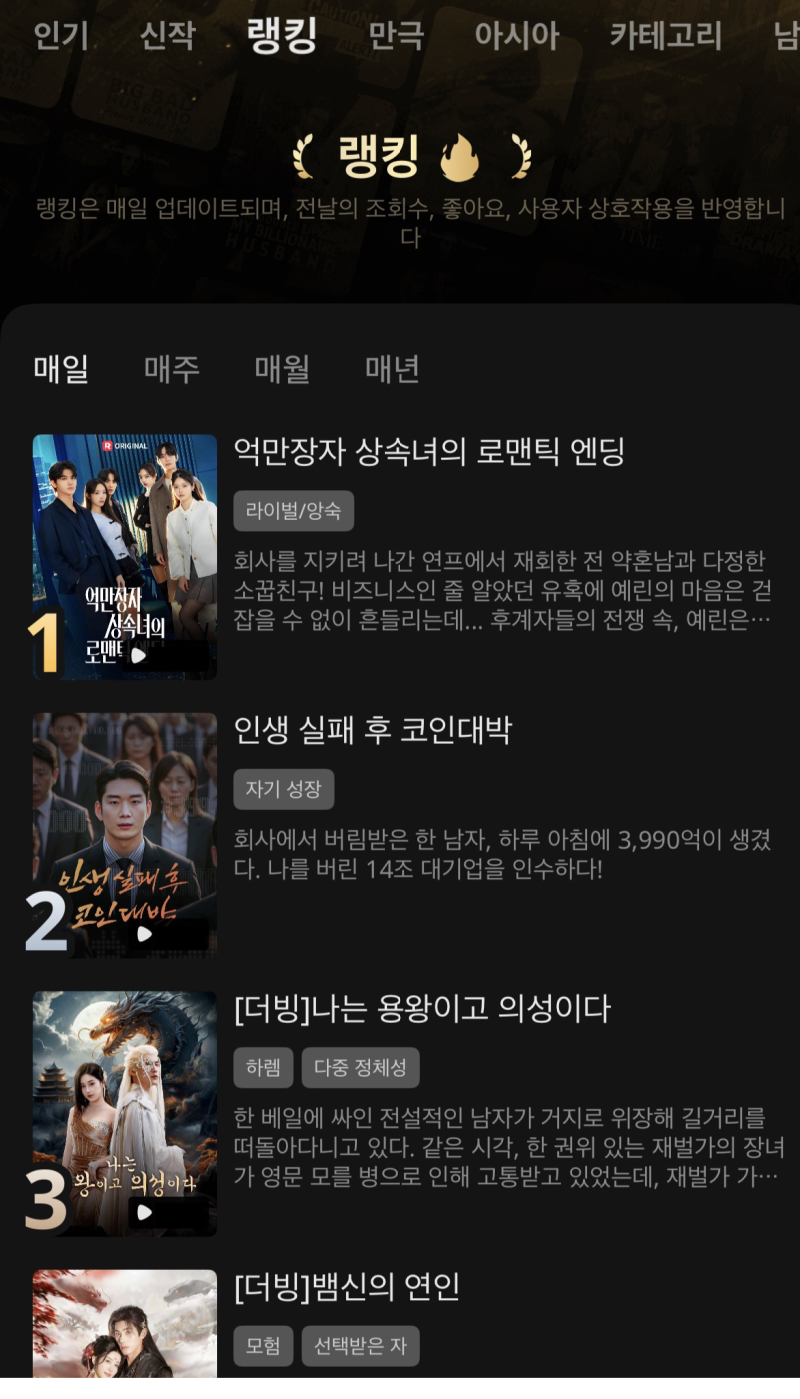Tap the 하렘 tag chip
Image resolution: width=800 pixels, height=1399 pixels.
click(263, 1068)
